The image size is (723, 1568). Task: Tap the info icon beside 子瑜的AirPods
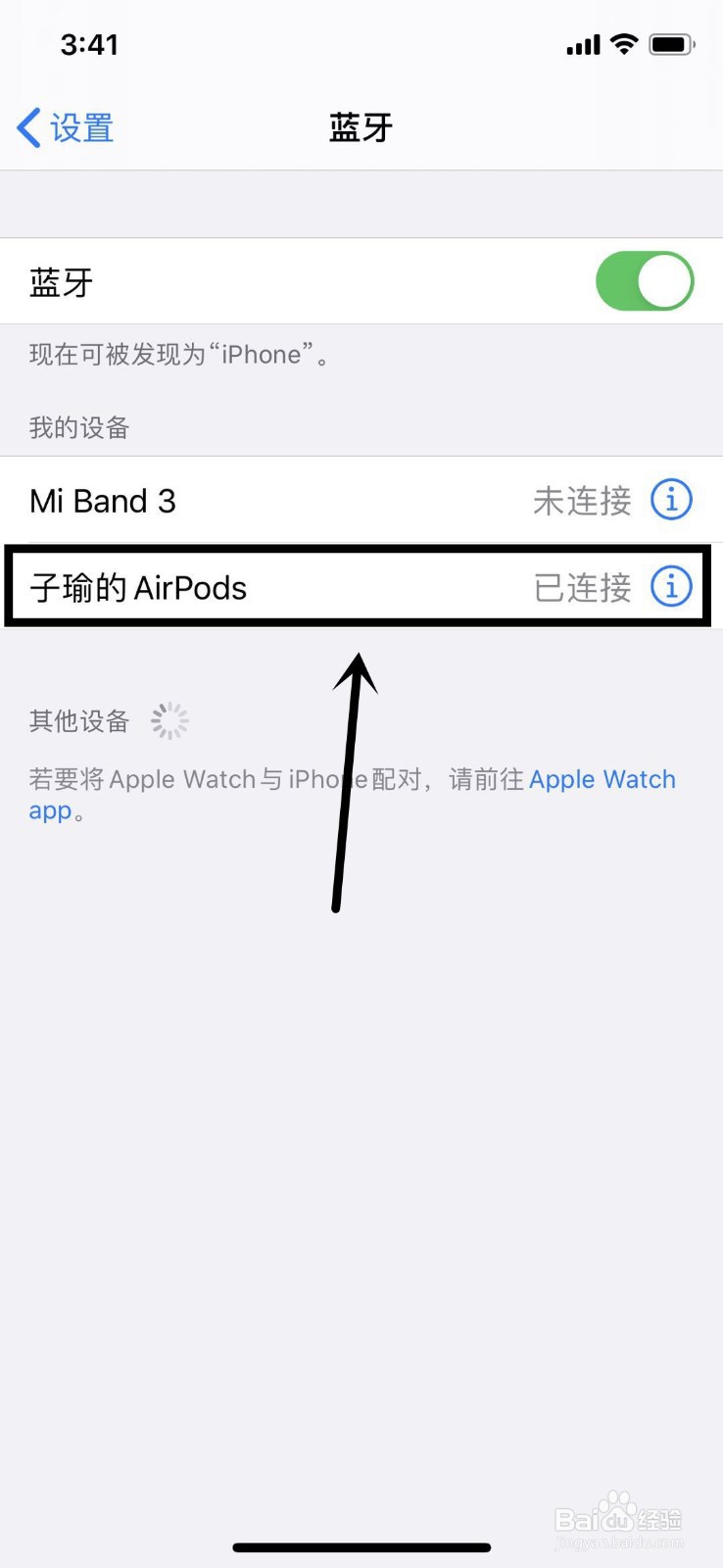[671, 587]
